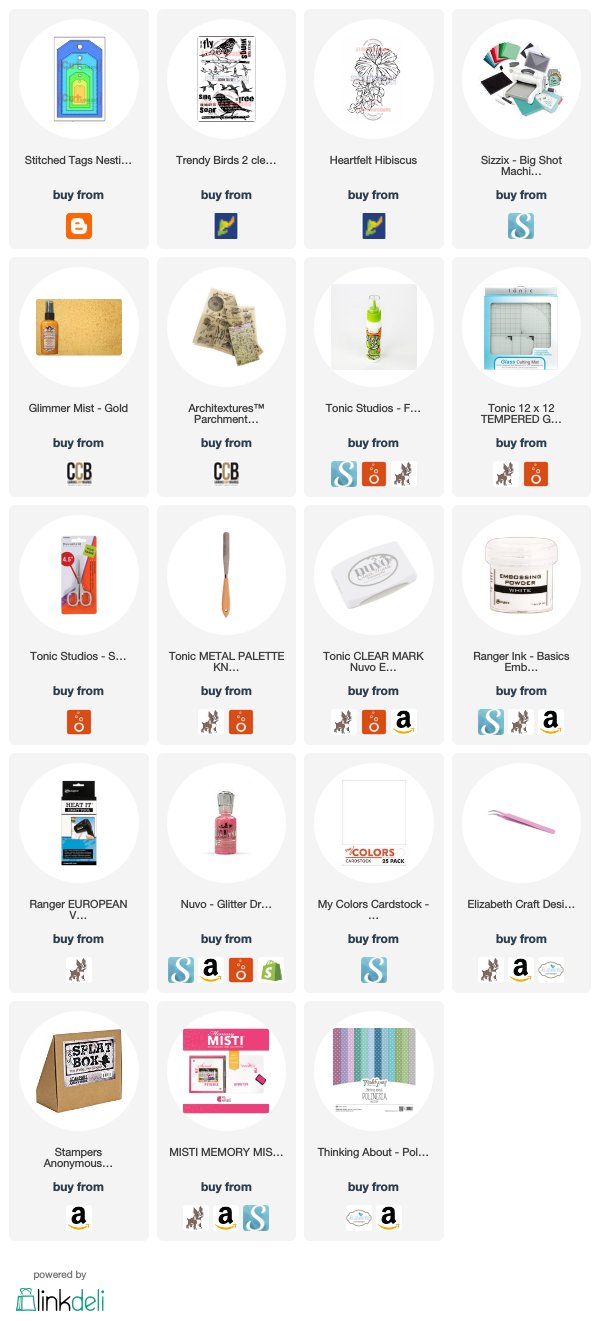
Task: Buy Sizzix Big Shot from Scrapbook.com icon
Action: click(x=521, y=226)
